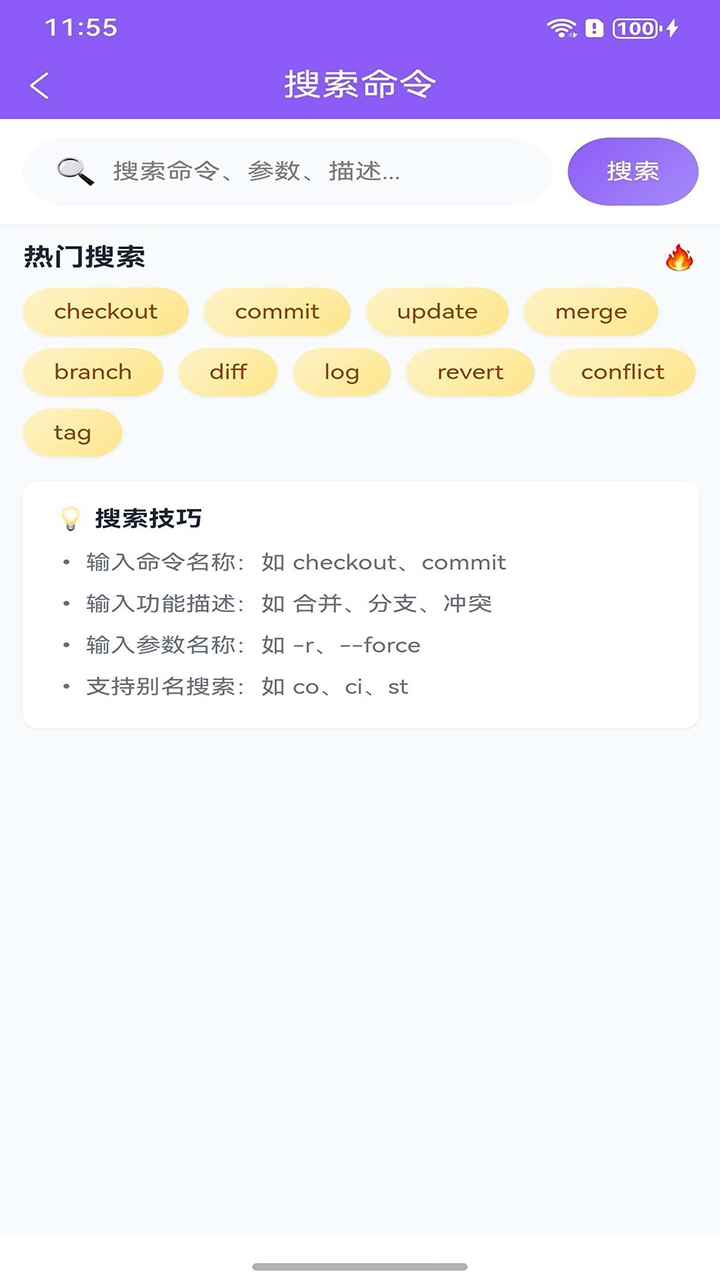Screen dimensions: 720x1280
Task: Select the commit hot search tag
Action: click(x=277, y=311)
